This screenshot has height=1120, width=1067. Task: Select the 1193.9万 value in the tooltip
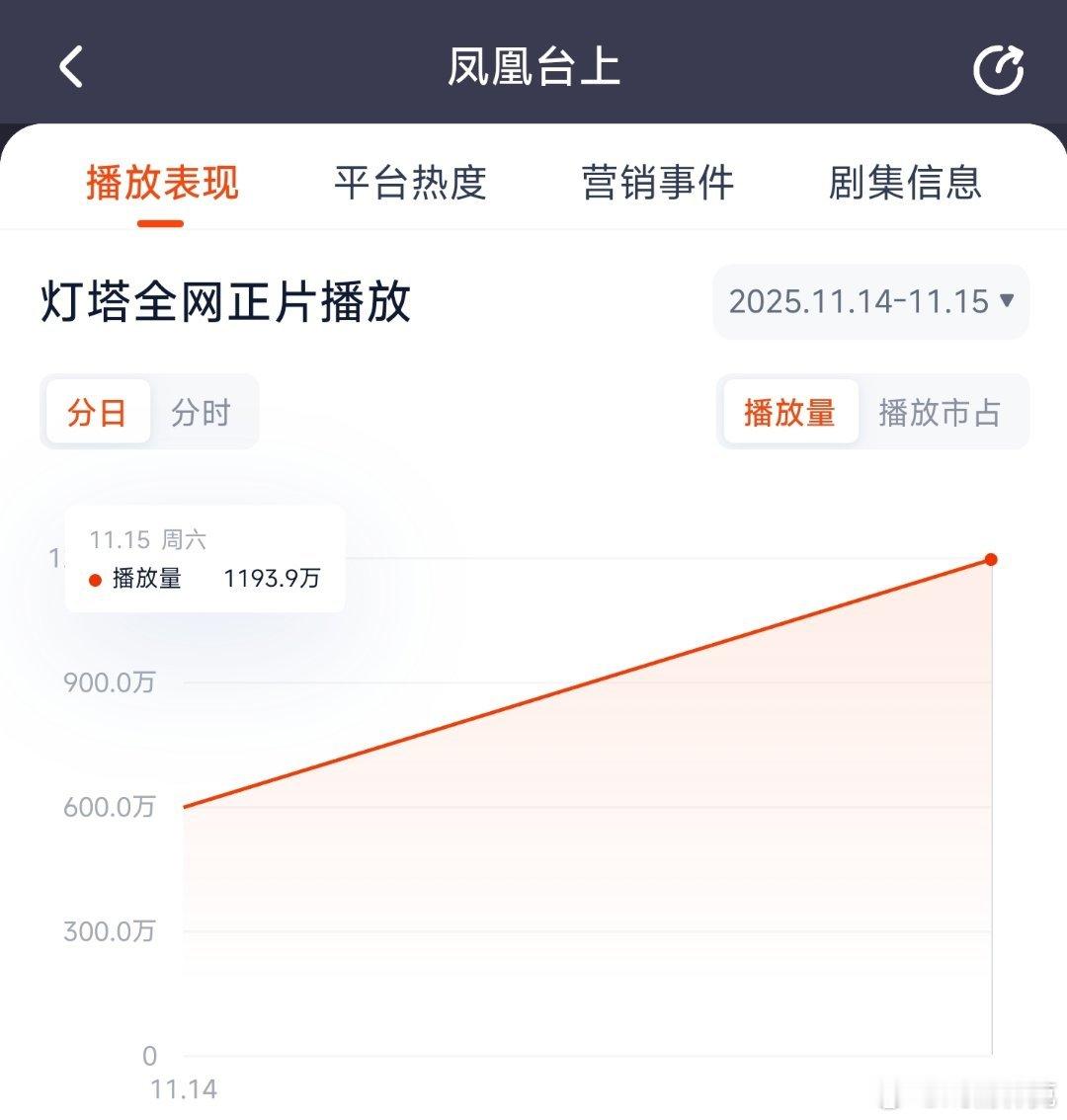pos(271,578)
